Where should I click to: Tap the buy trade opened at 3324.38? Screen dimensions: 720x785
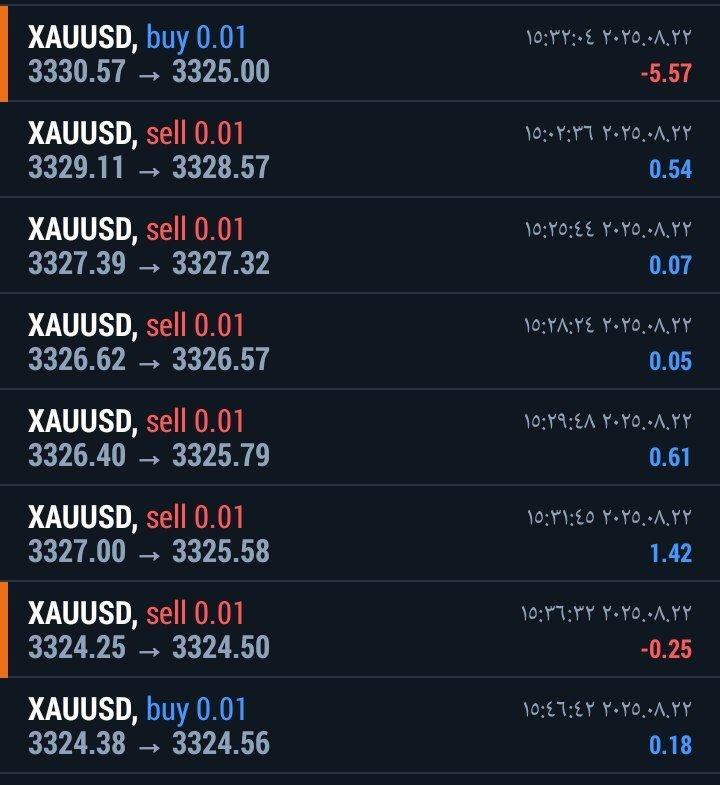click(x=360, y=727)
